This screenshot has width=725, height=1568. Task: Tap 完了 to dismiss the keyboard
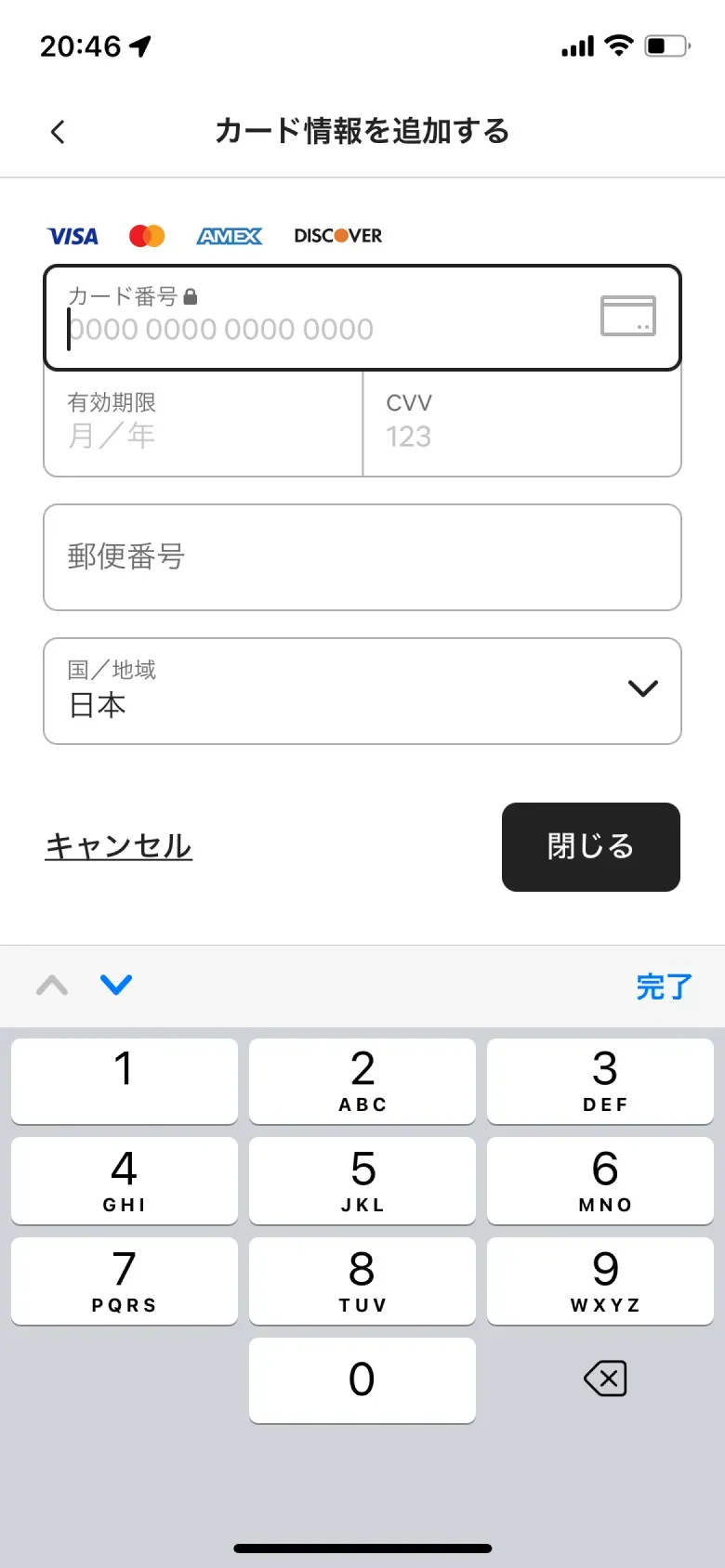point(664,986)
